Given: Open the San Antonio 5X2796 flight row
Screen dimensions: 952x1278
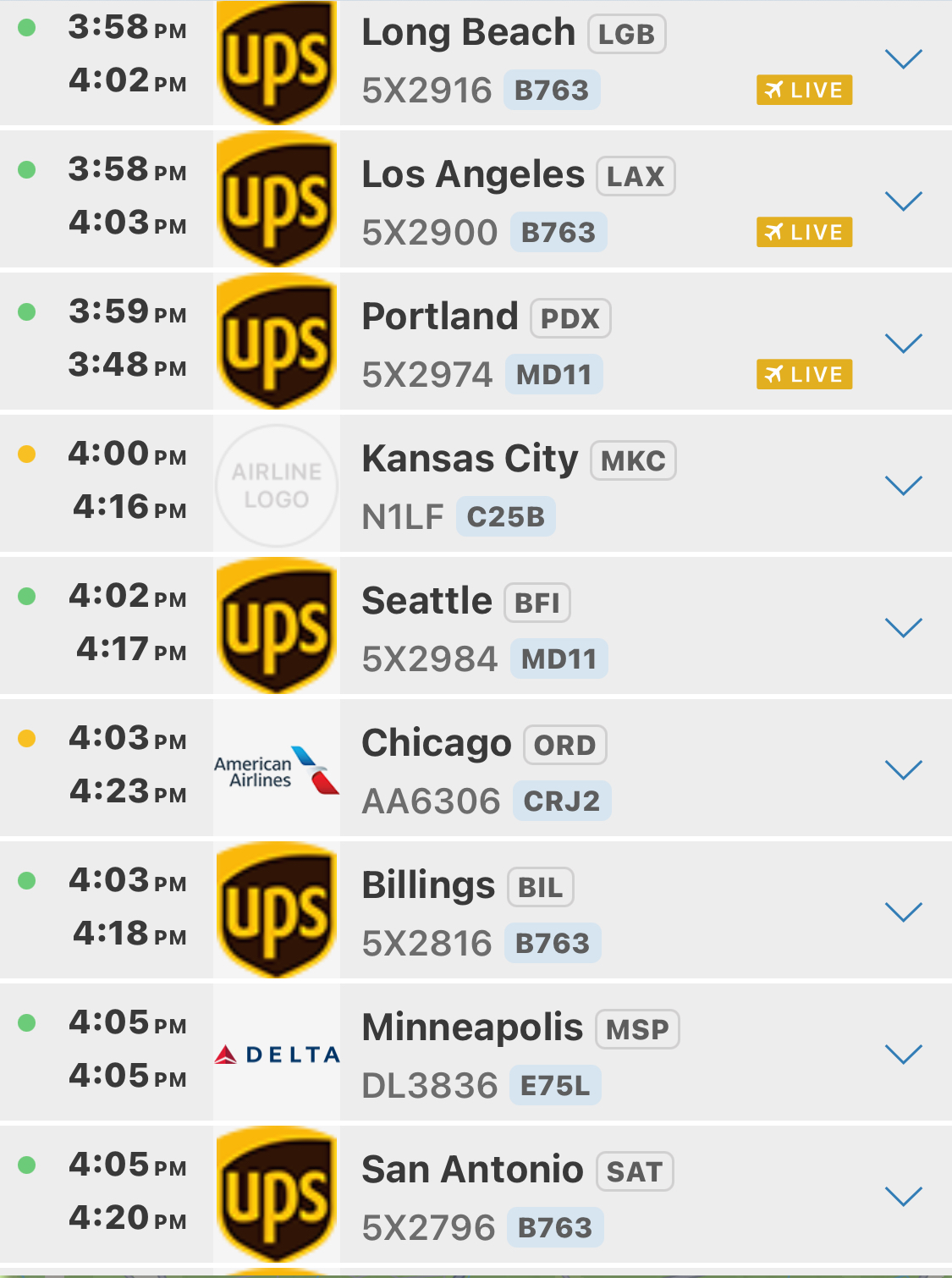Looking at the screenshot, I should tap(508, 1197).
